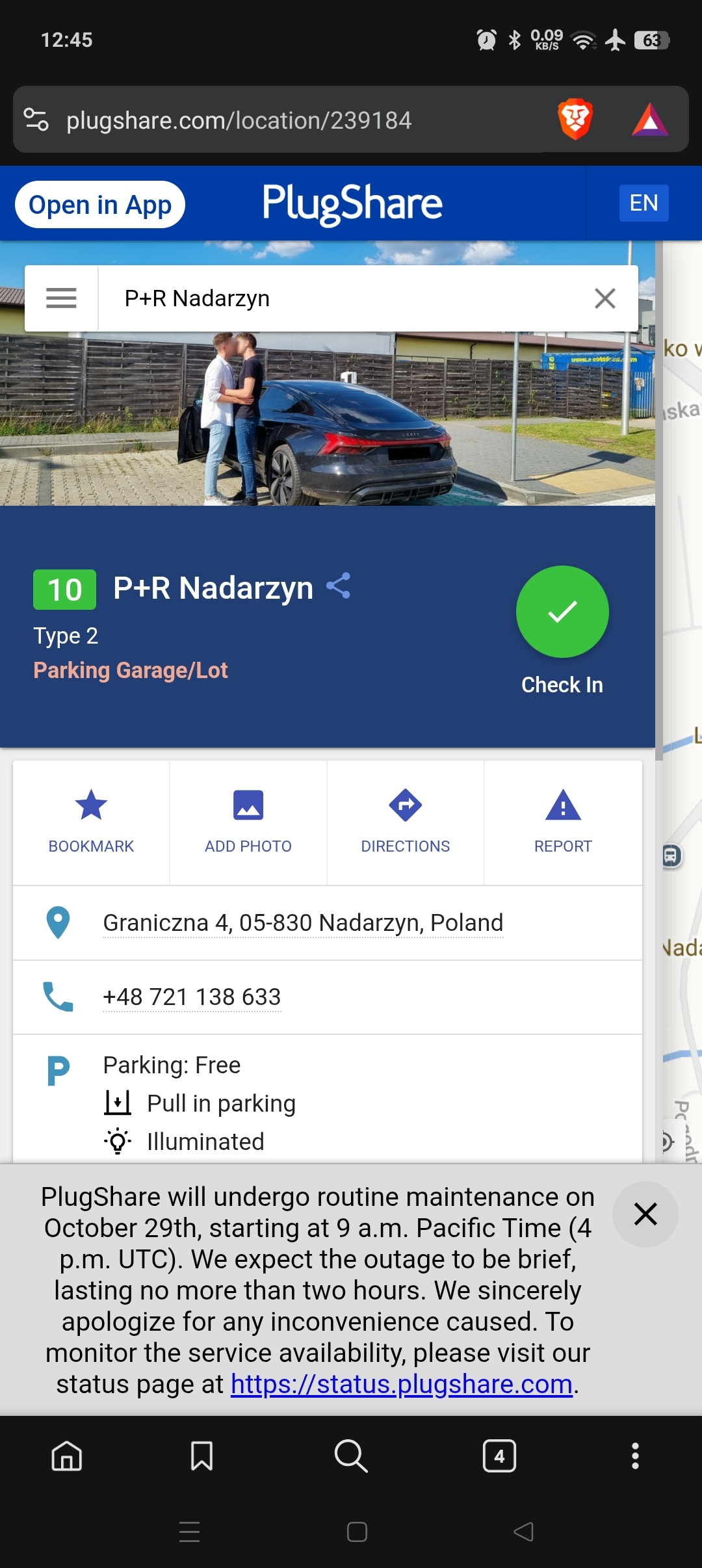Open the hamburger menu beside the search box
This screenshot has height=1568, width=702.
tap(61, 298)
